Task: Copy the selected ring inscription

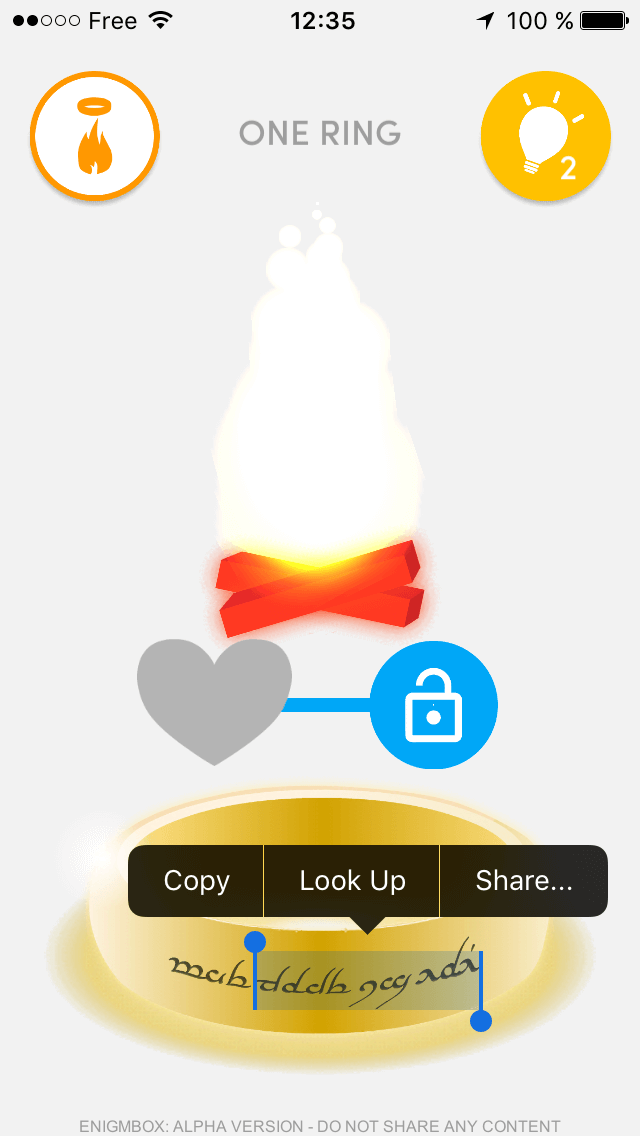Action: click(x=196, y=881)
